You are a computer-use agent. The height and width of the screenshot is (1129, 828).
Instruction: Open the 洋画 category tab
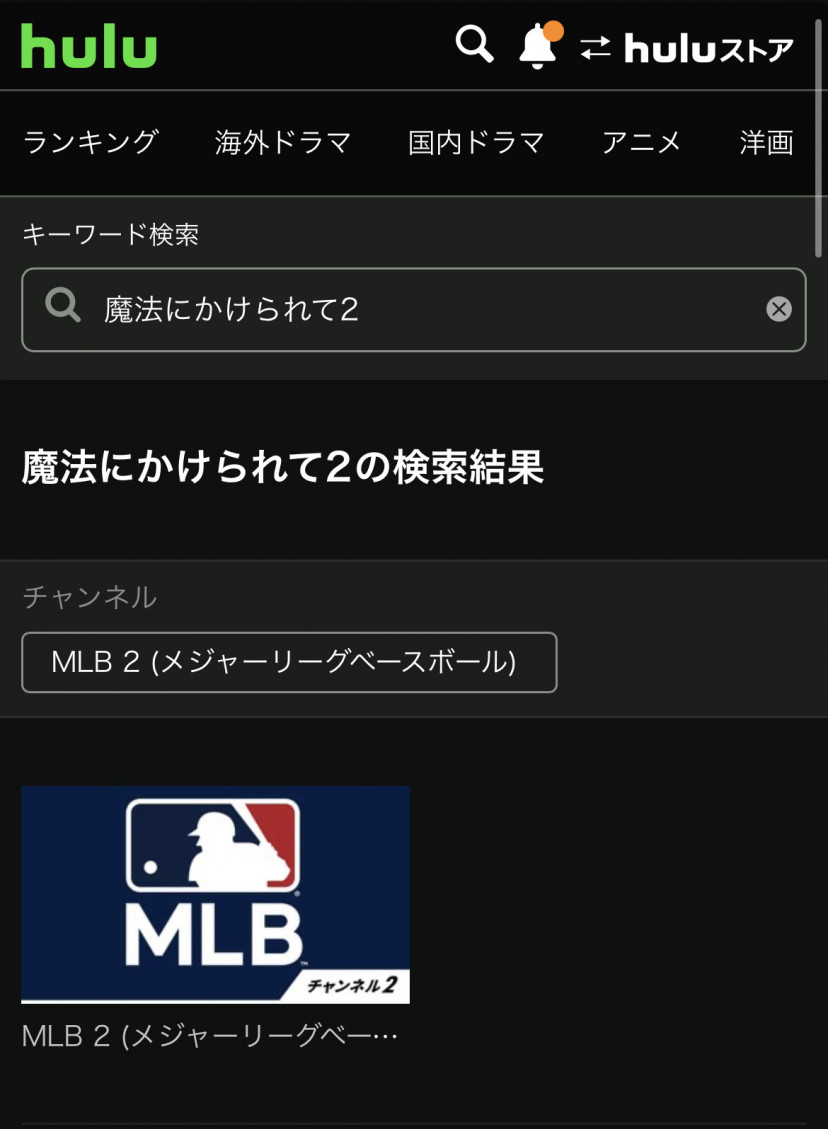click(766, 142)
